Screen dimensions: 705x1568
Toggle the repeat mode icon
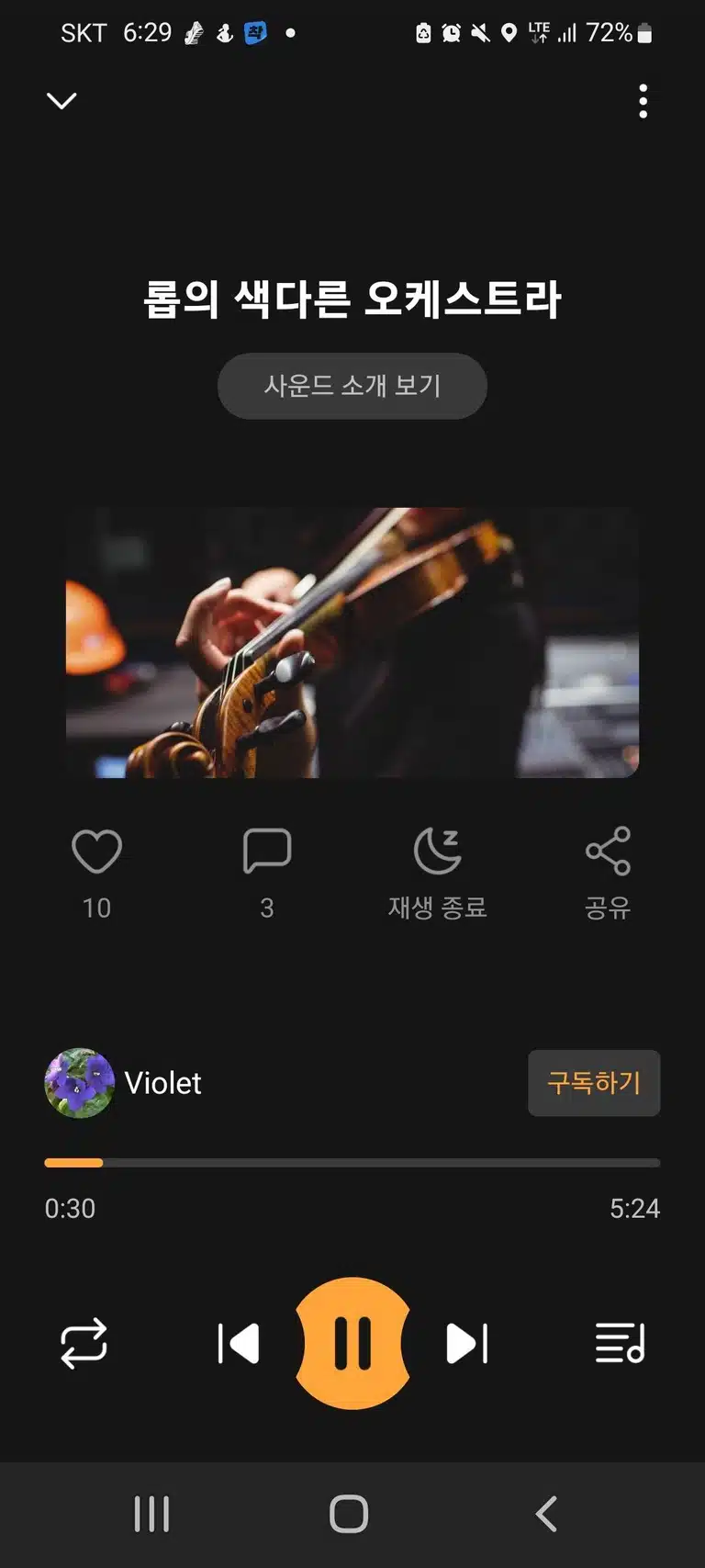pos(84,1344)
